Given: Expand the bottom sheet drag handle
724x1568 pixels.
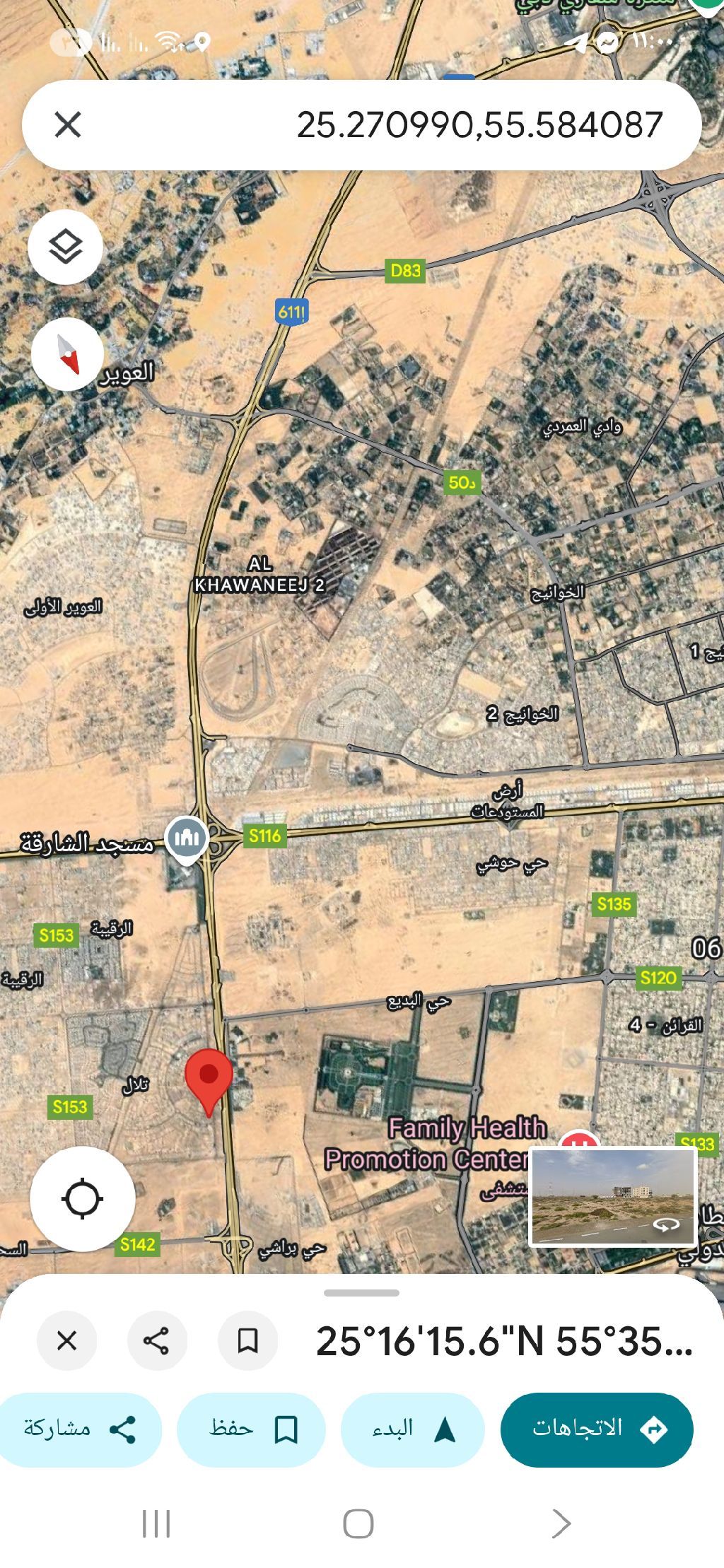Looking at the screenshot, I should (361, 1293).
